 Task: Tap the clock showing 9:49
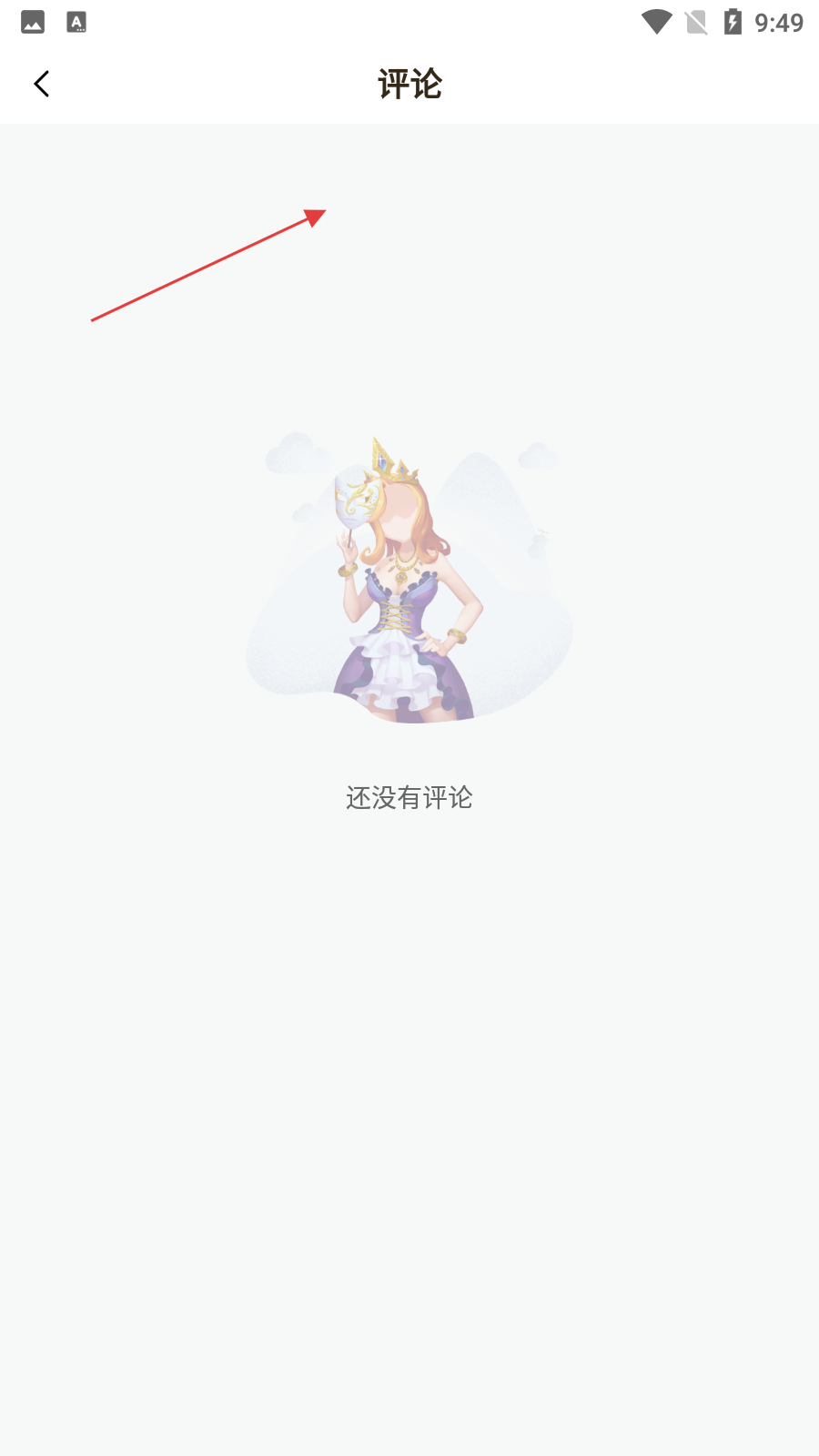[778, 21]
